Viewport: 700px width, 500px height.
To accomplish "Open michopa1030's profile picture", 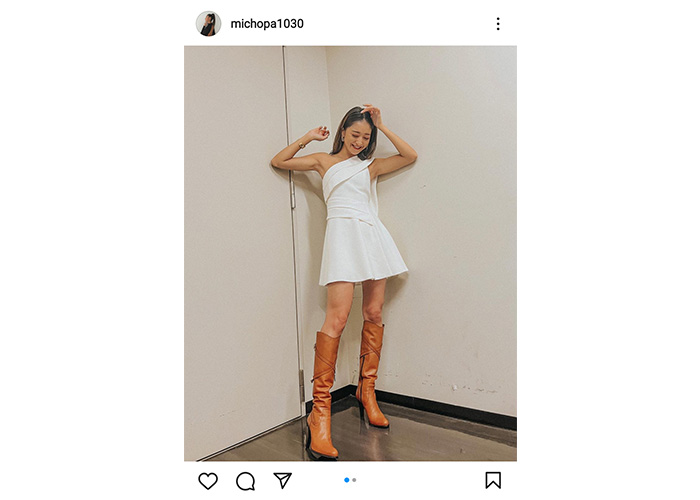I will [208, 23].
